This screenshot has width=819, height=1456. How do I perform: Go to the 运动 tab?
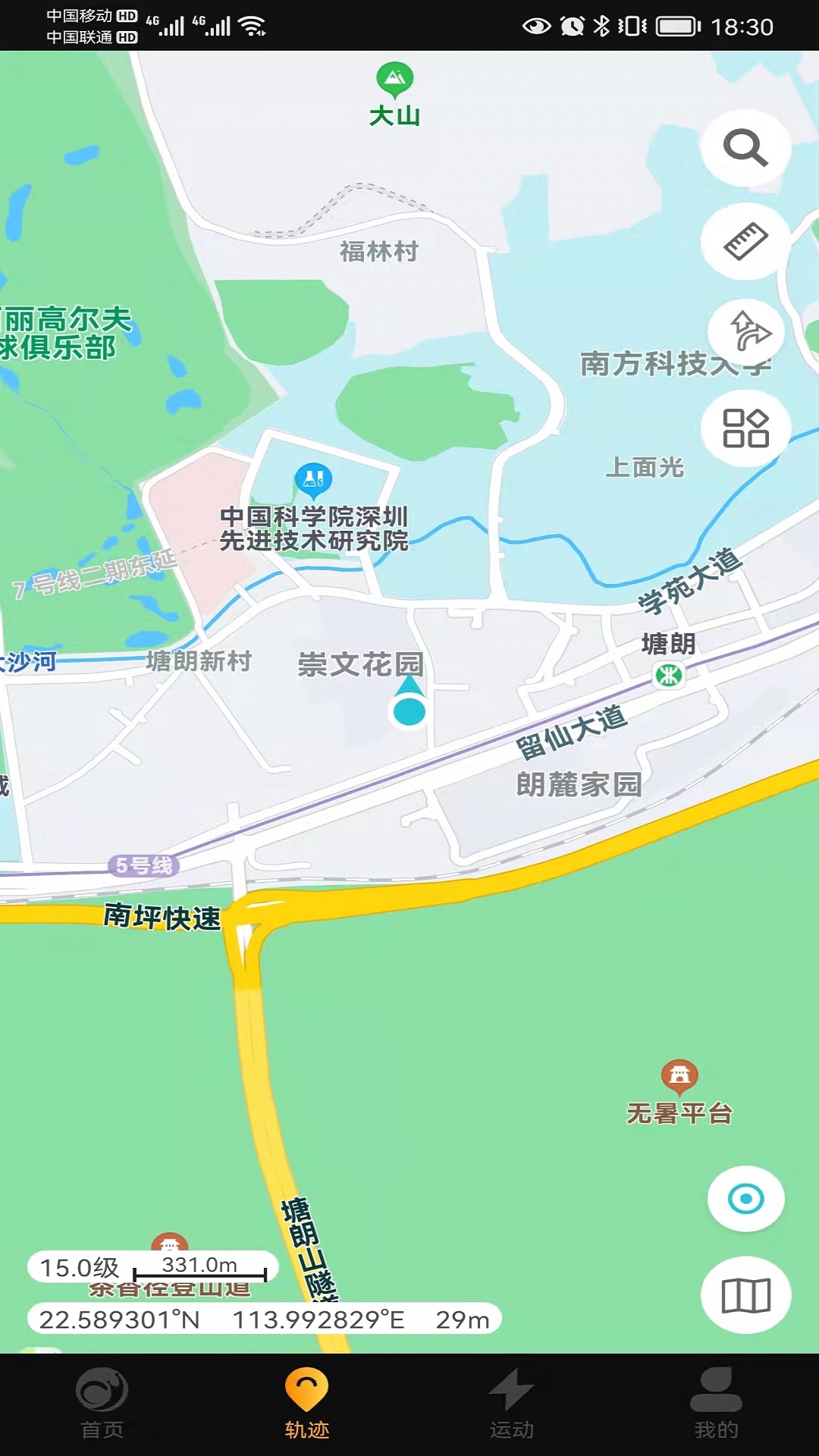click(511, 1404)
